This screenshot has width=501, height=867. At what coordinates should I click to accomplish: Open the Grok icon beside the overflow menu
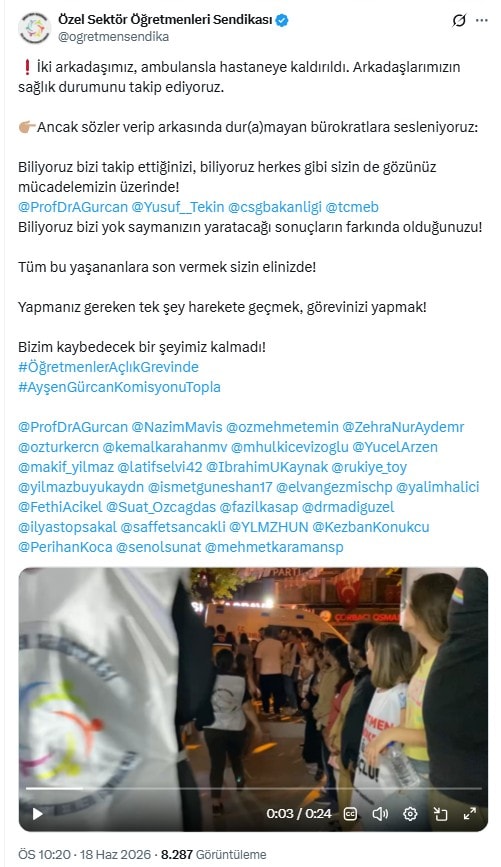[x=459, y=20]
